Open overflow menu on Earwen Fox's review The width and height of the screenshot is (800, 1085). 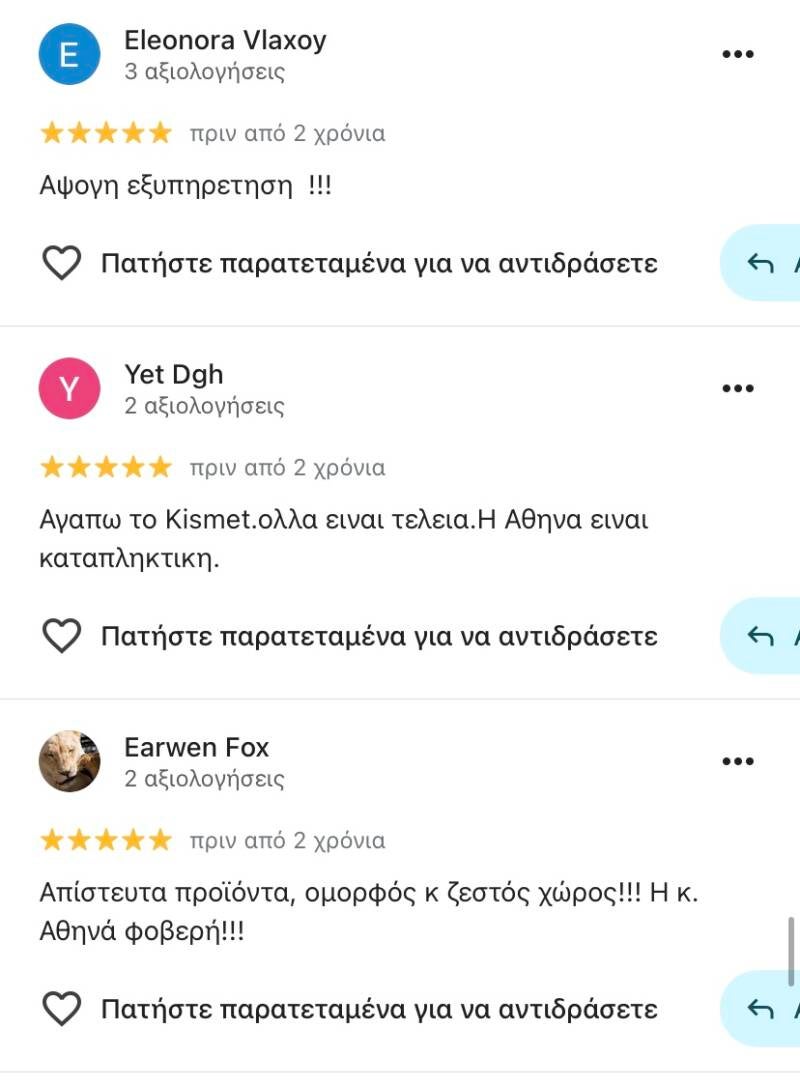click(738, 762)
